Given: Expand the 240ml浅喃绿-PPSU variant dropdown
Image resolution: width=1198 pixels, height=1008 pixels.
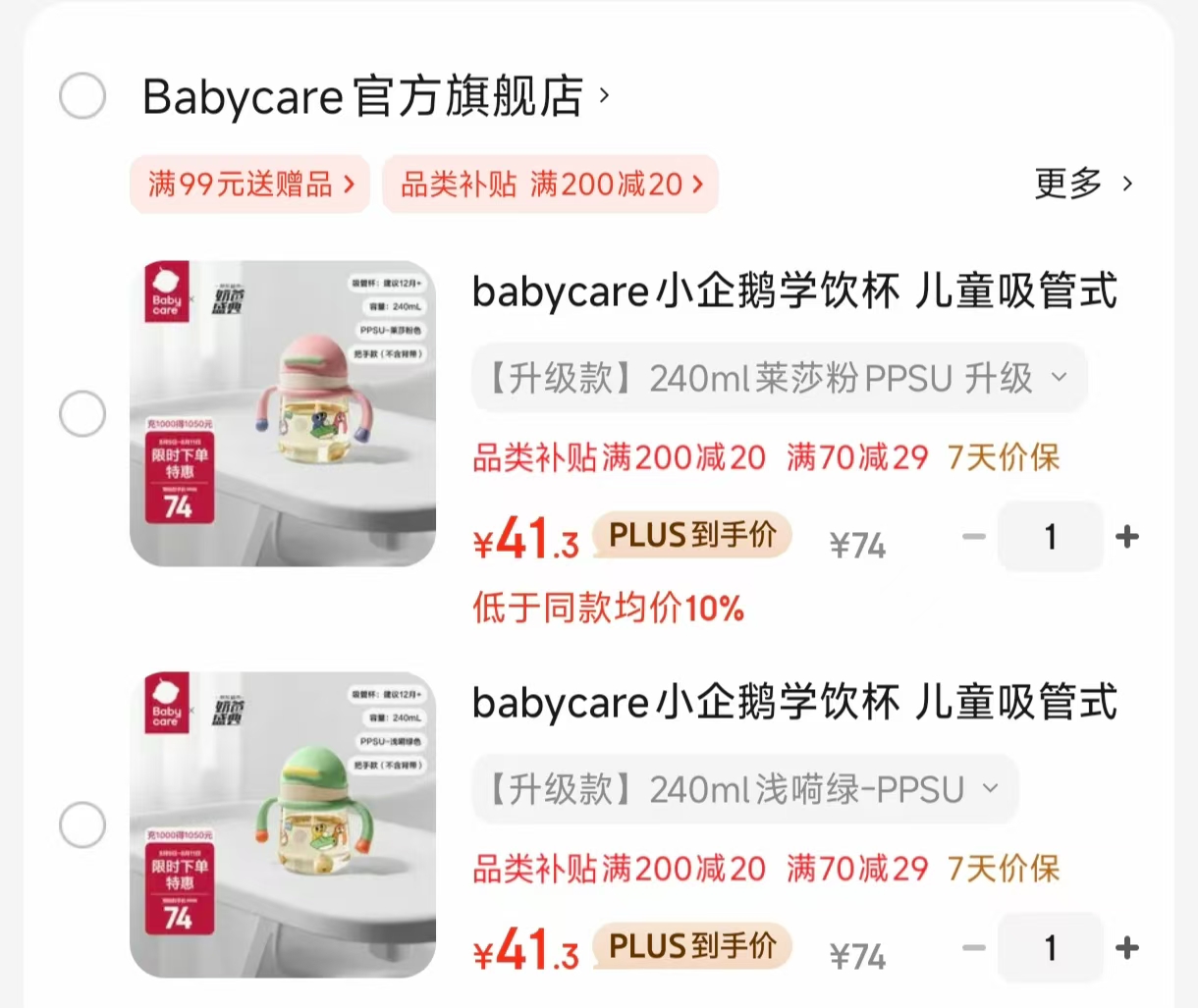Looking at the screenshot, I should click(x=744, y=789).
